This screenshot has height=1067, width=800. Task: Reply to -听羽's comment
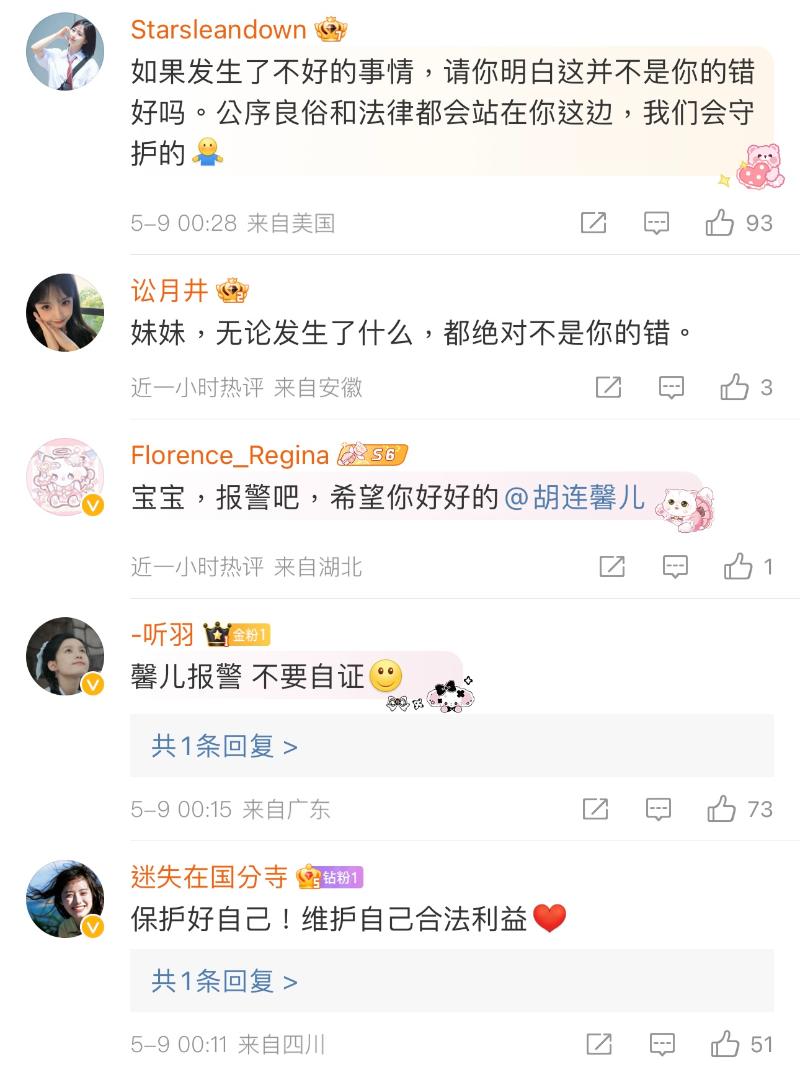point(658,809)
